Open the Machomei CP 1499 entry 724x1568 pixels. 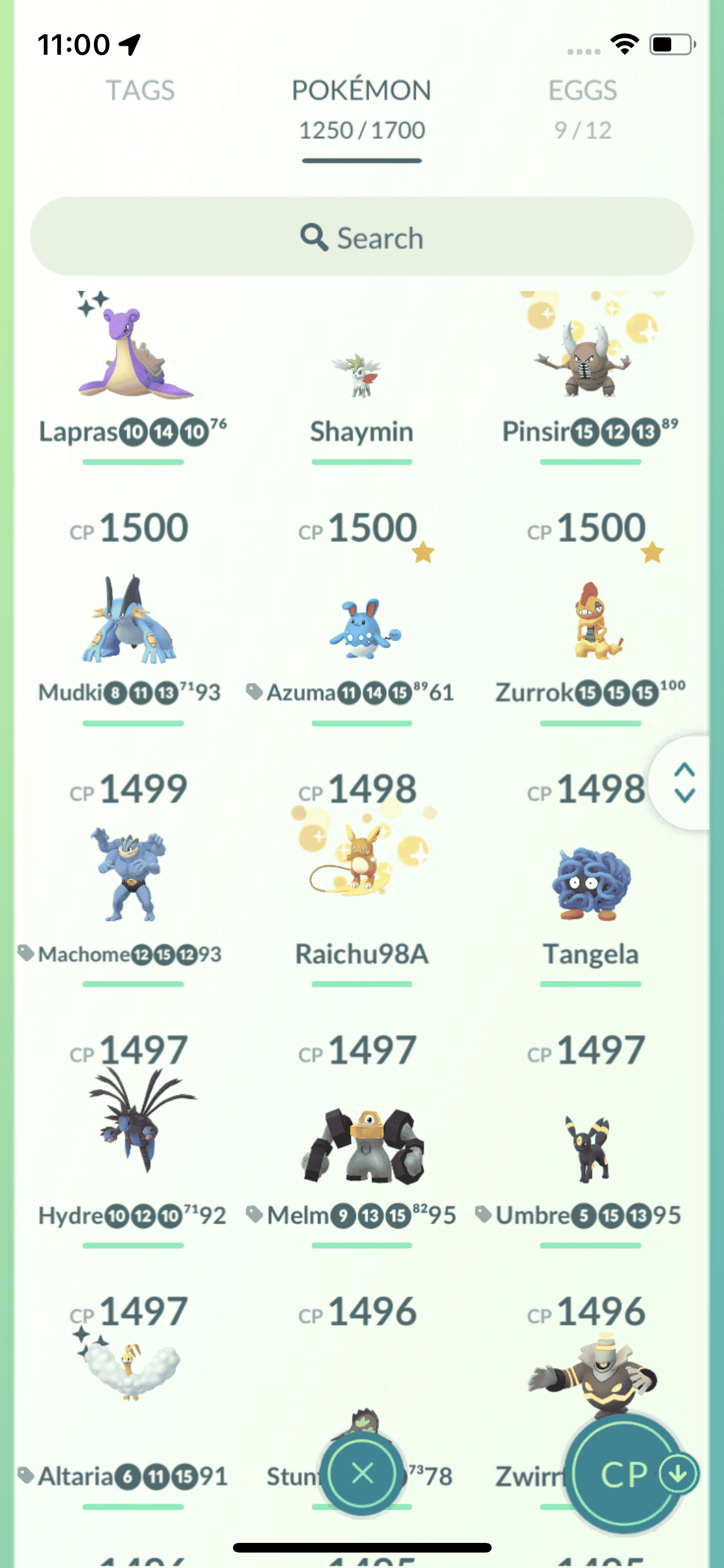pos(129,875)
